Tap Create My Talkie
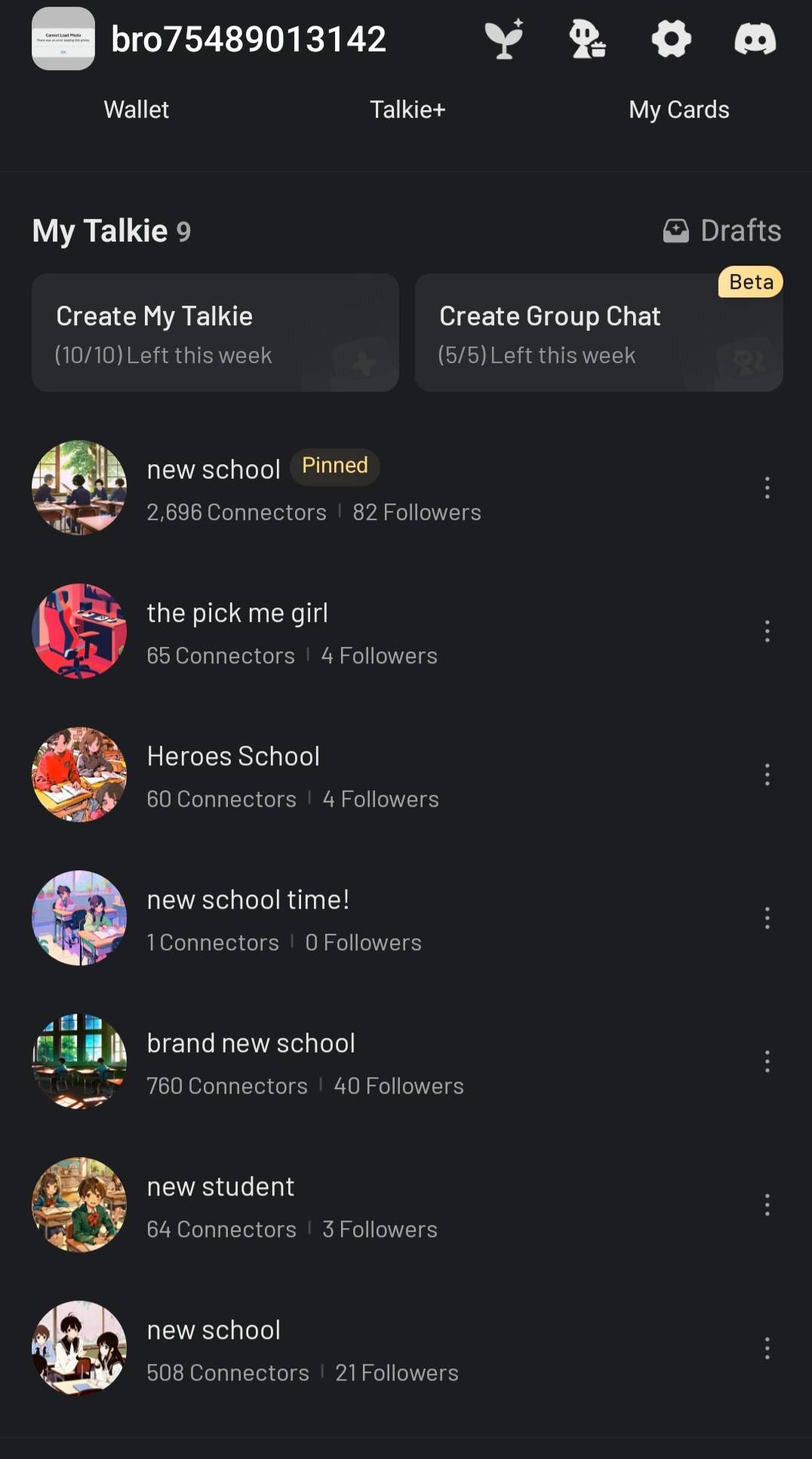812x1459 pixels. pos(215,333)
